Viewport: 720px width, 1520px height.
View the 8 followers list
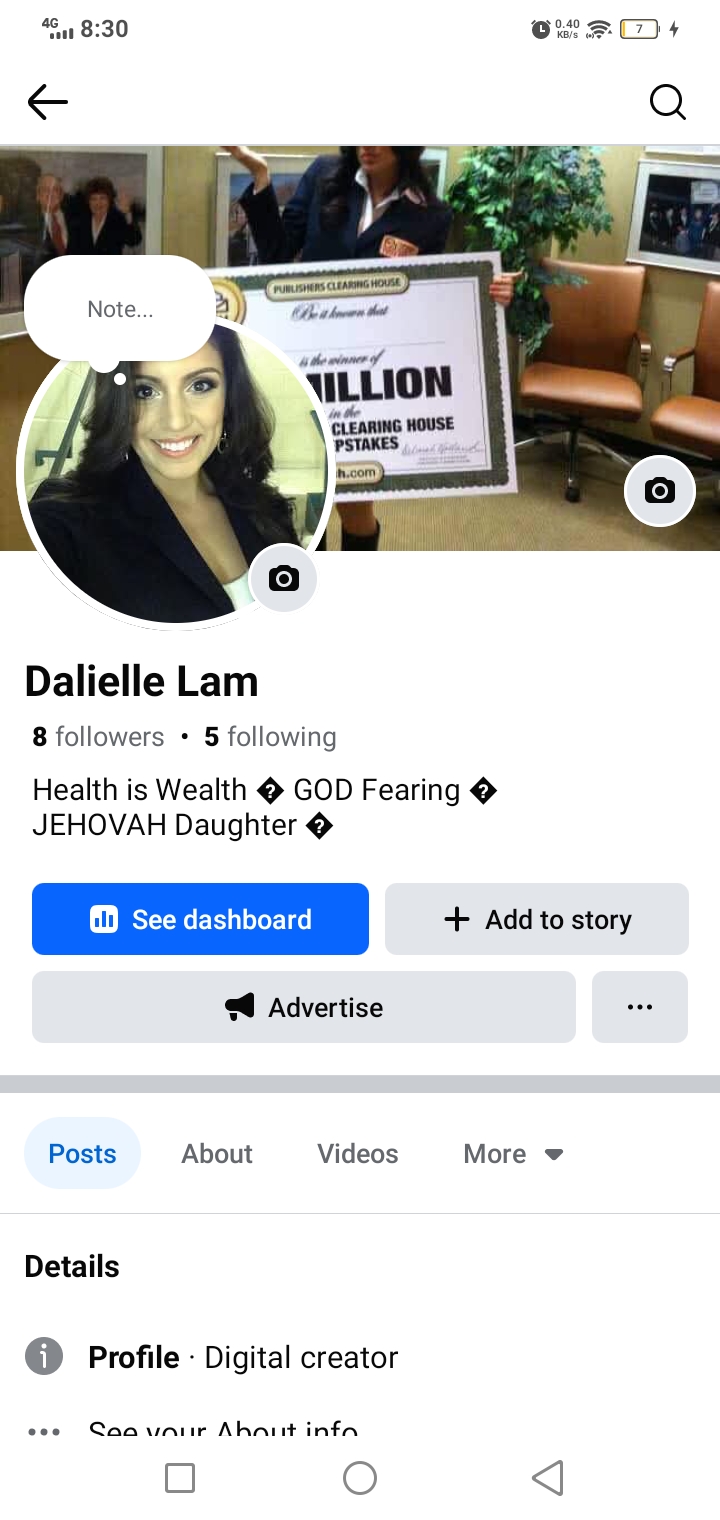(x=98, y=737)
